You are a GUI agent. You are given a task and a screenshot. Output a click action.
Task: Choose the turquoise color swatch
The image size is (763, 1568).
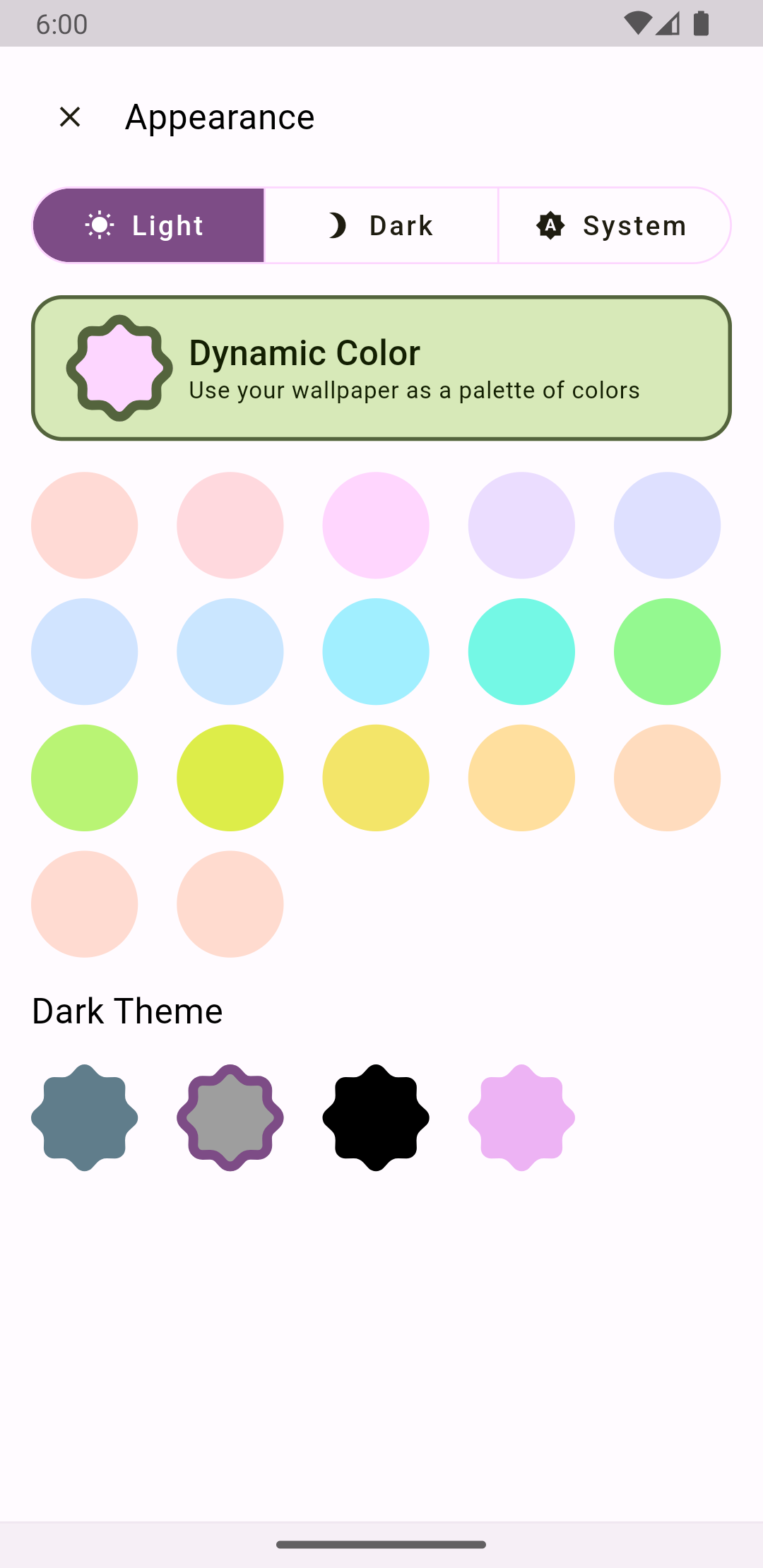point(521,651)
